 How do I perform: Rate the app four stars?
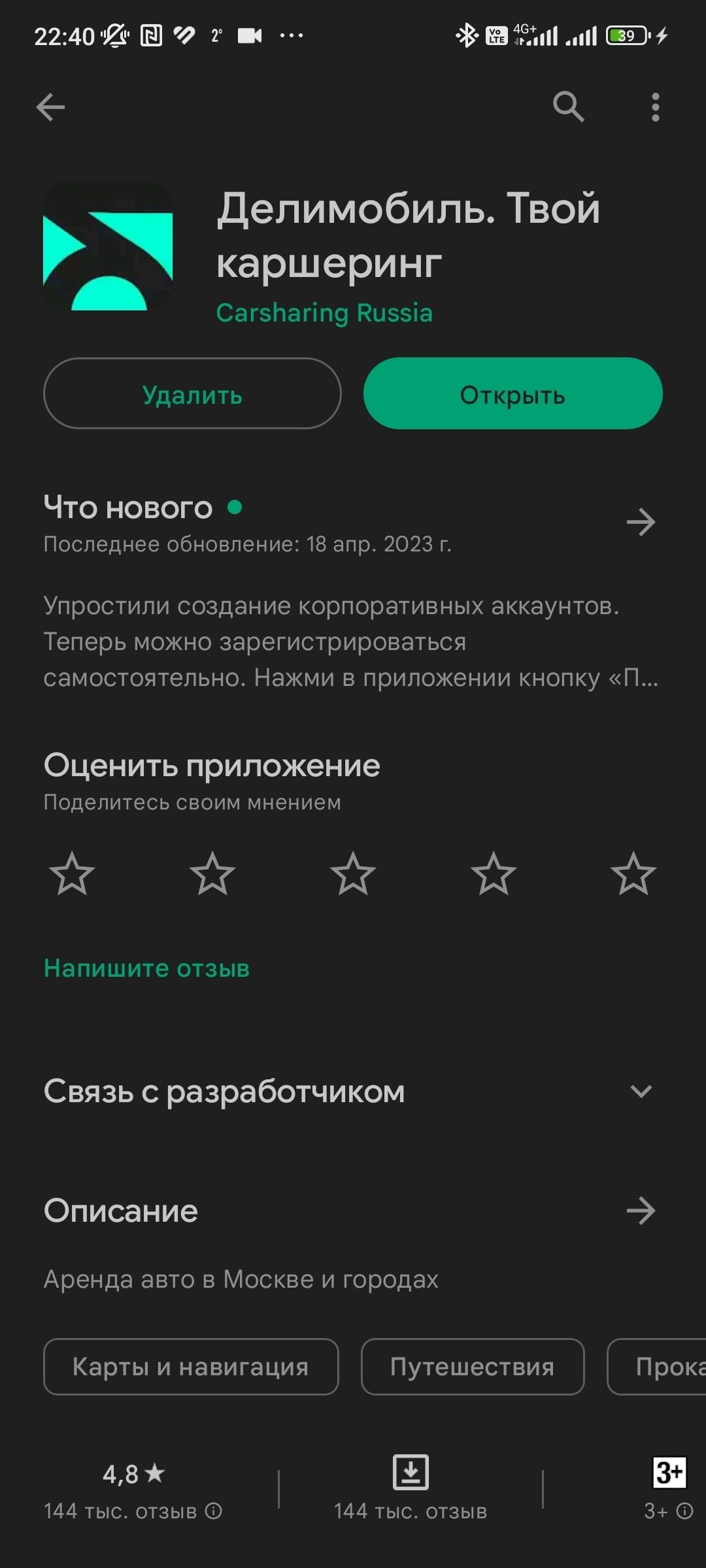tap(494, 874)
